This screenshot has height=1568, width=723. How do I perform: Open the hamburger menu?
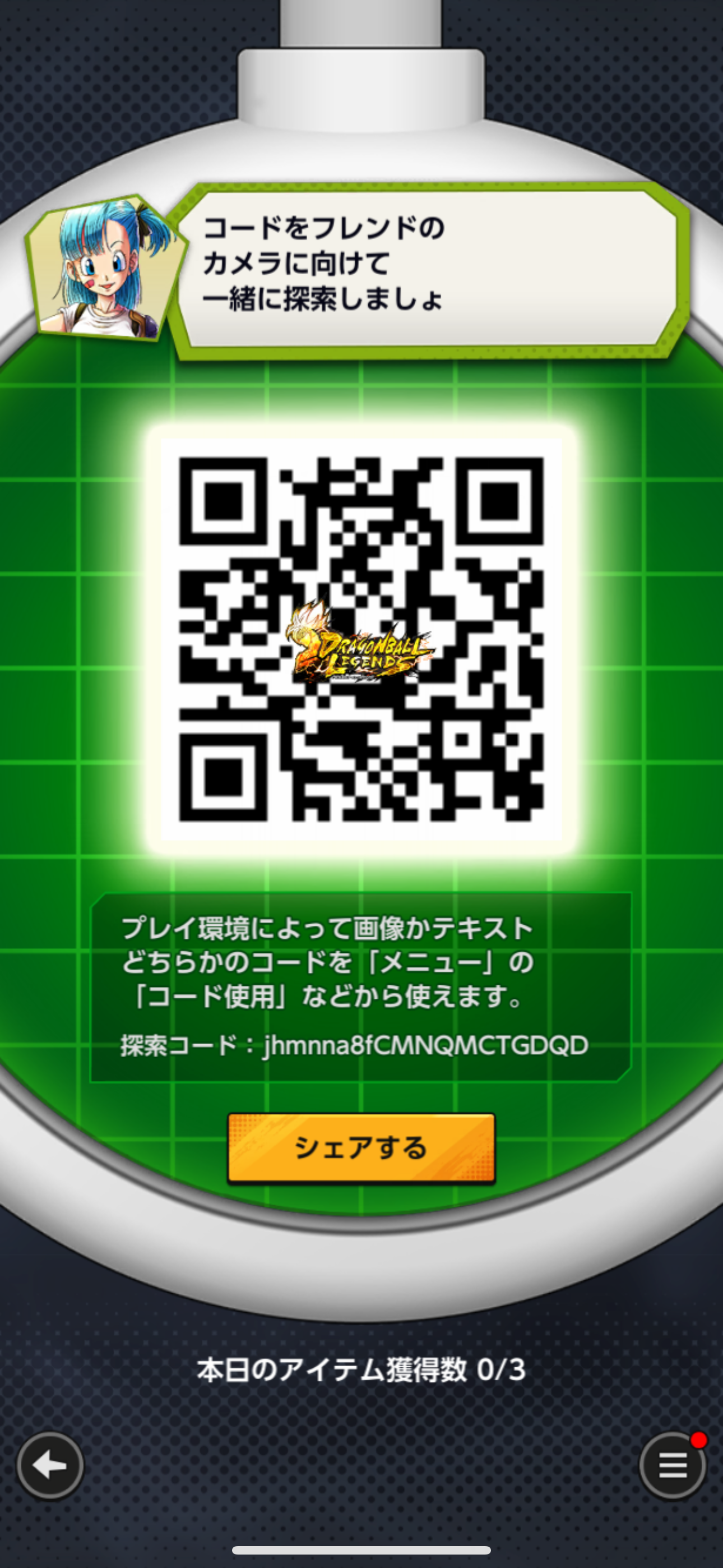pos(673,1466)
